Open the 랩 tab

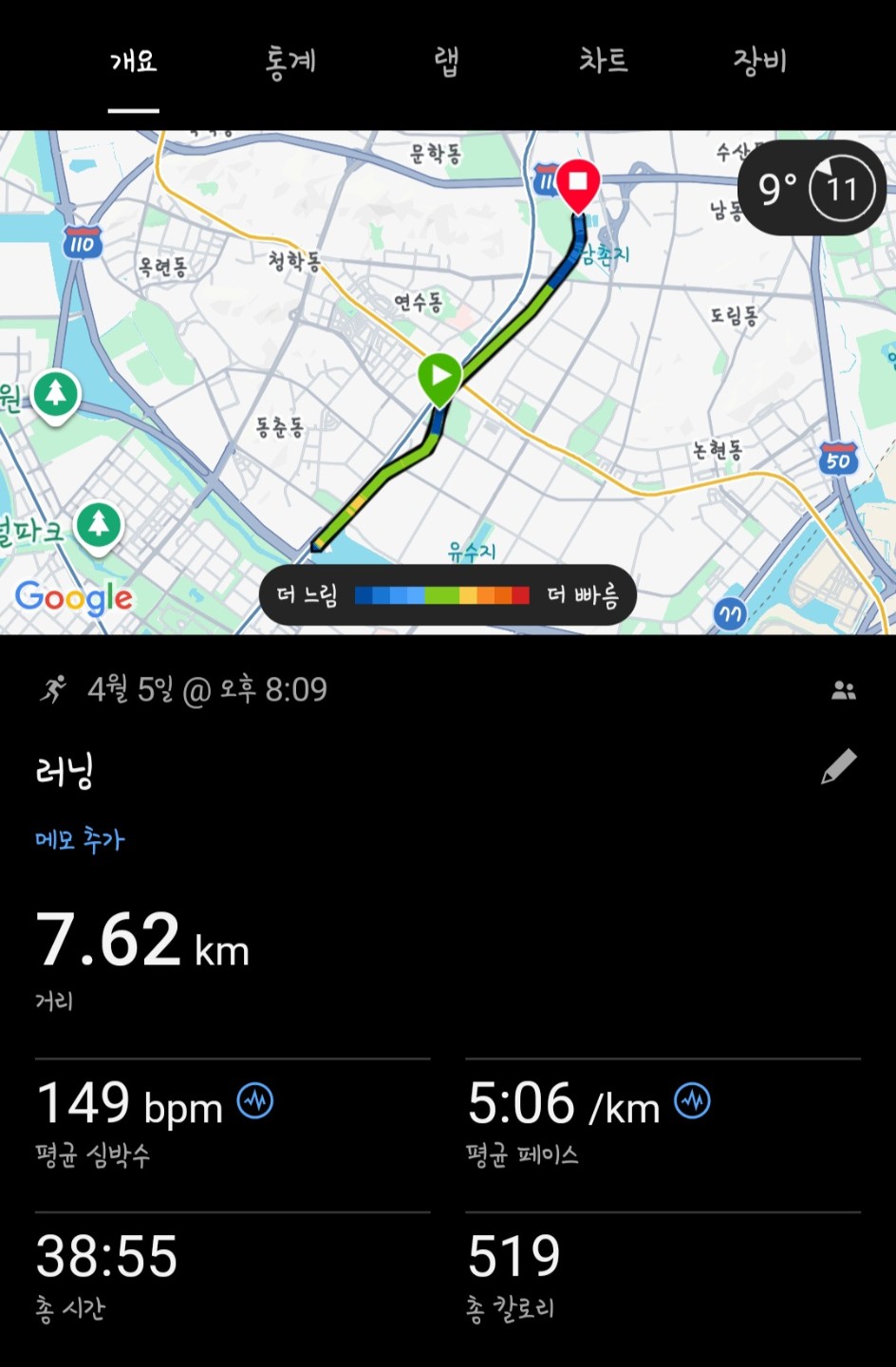(446, 63)
